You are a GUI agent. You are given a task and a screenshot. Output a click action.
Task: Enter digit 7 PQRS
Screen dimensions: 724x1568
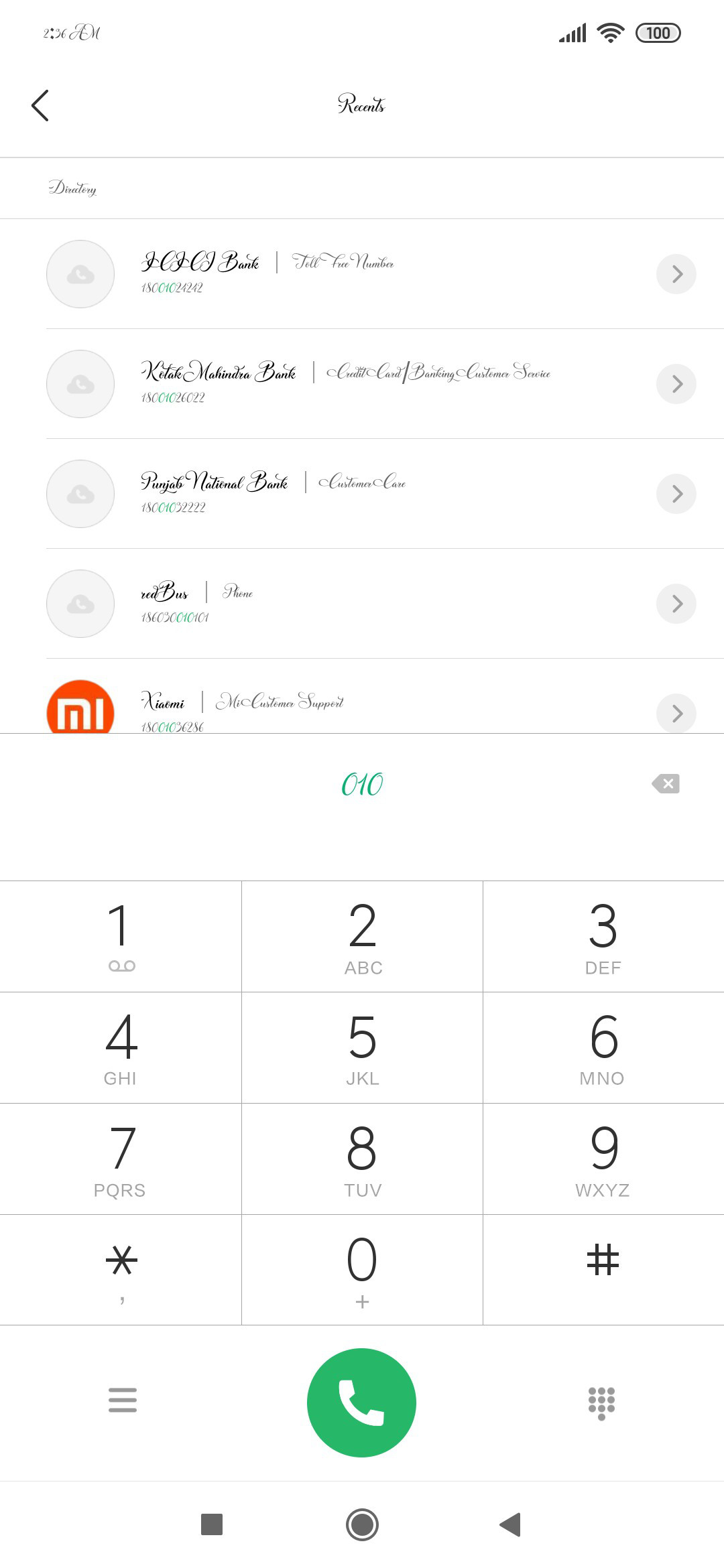121,1159
